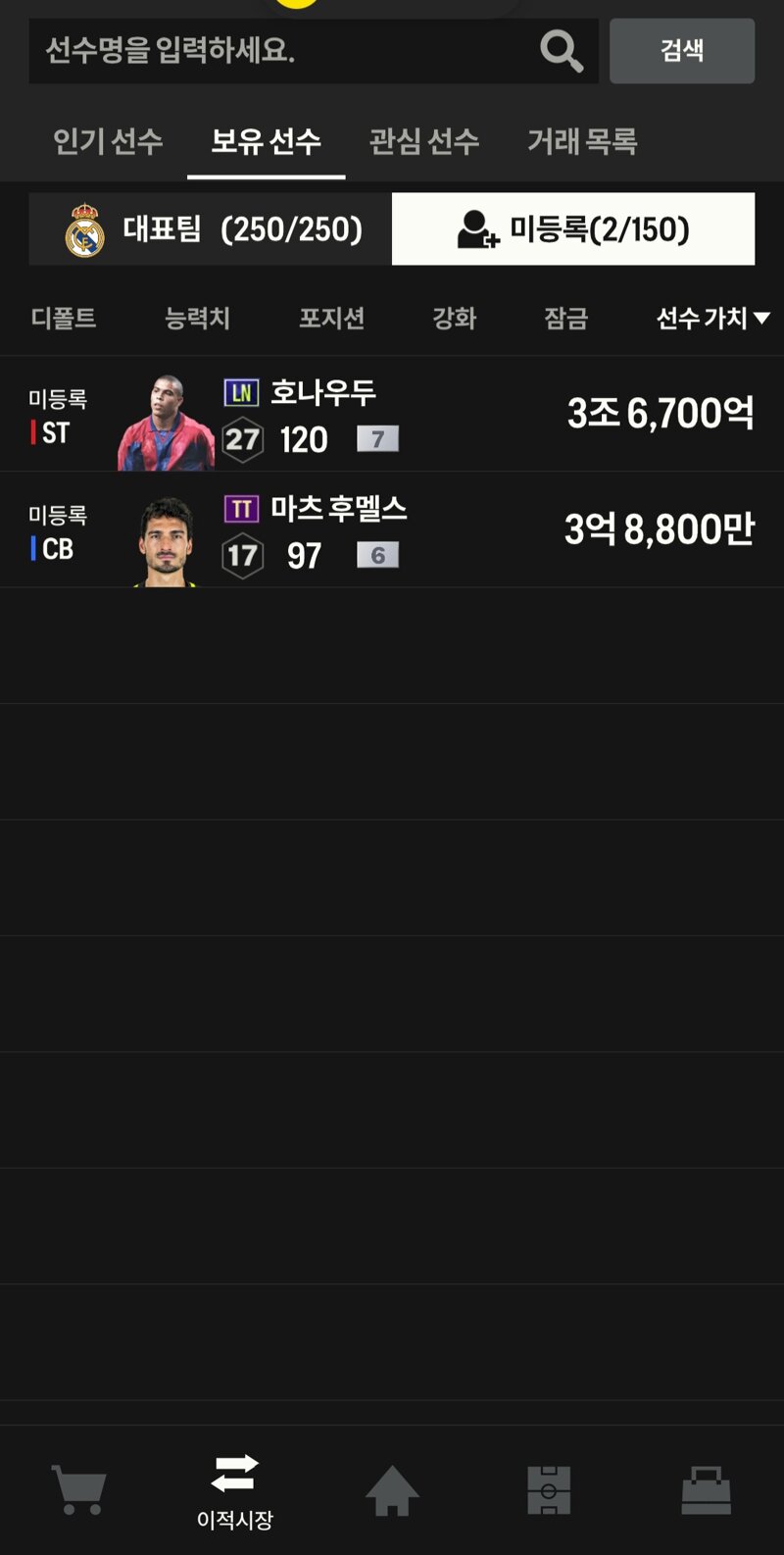Sort by 잠금

coord(565,318)
